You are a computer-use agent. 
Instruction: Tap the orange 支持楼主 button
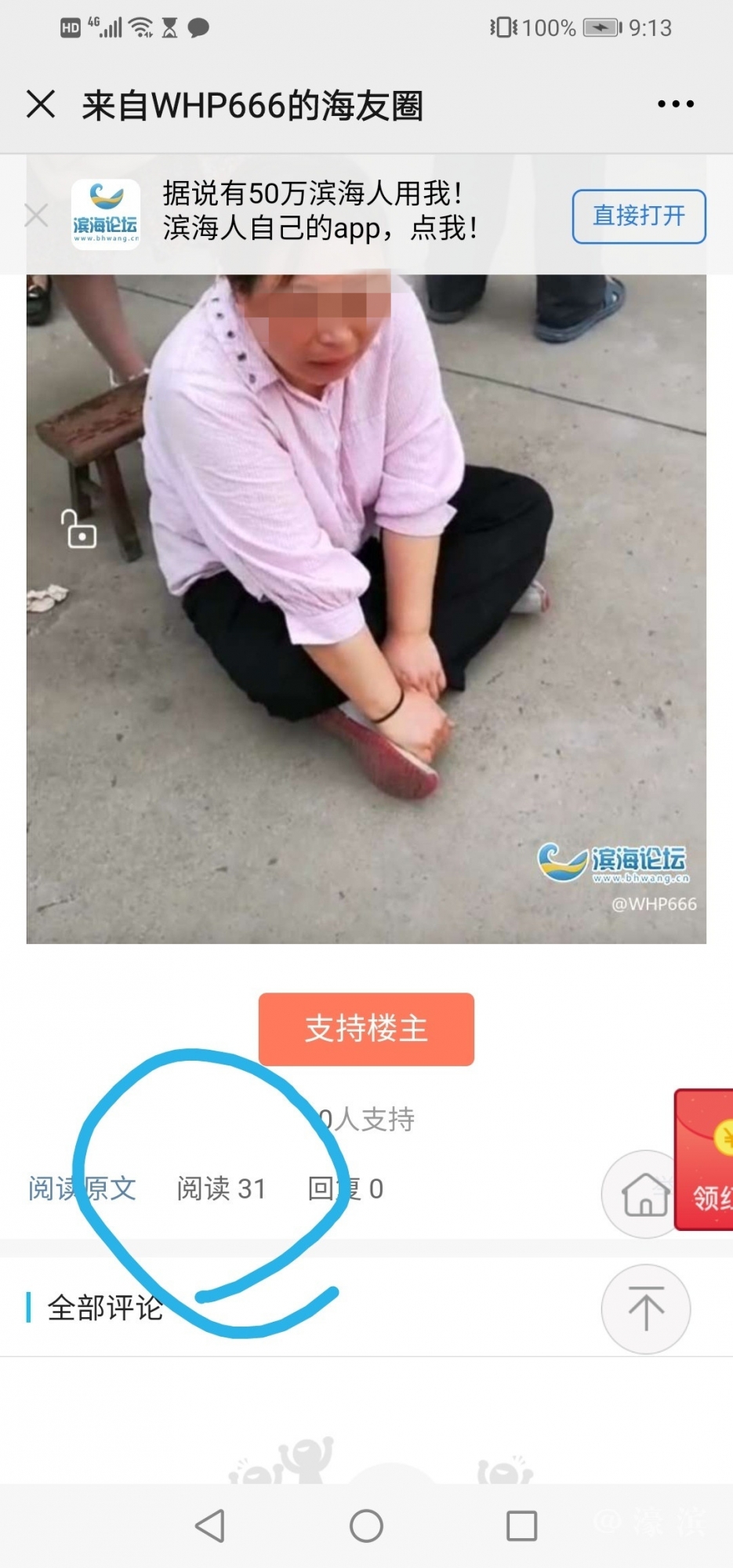point(365,1030)
